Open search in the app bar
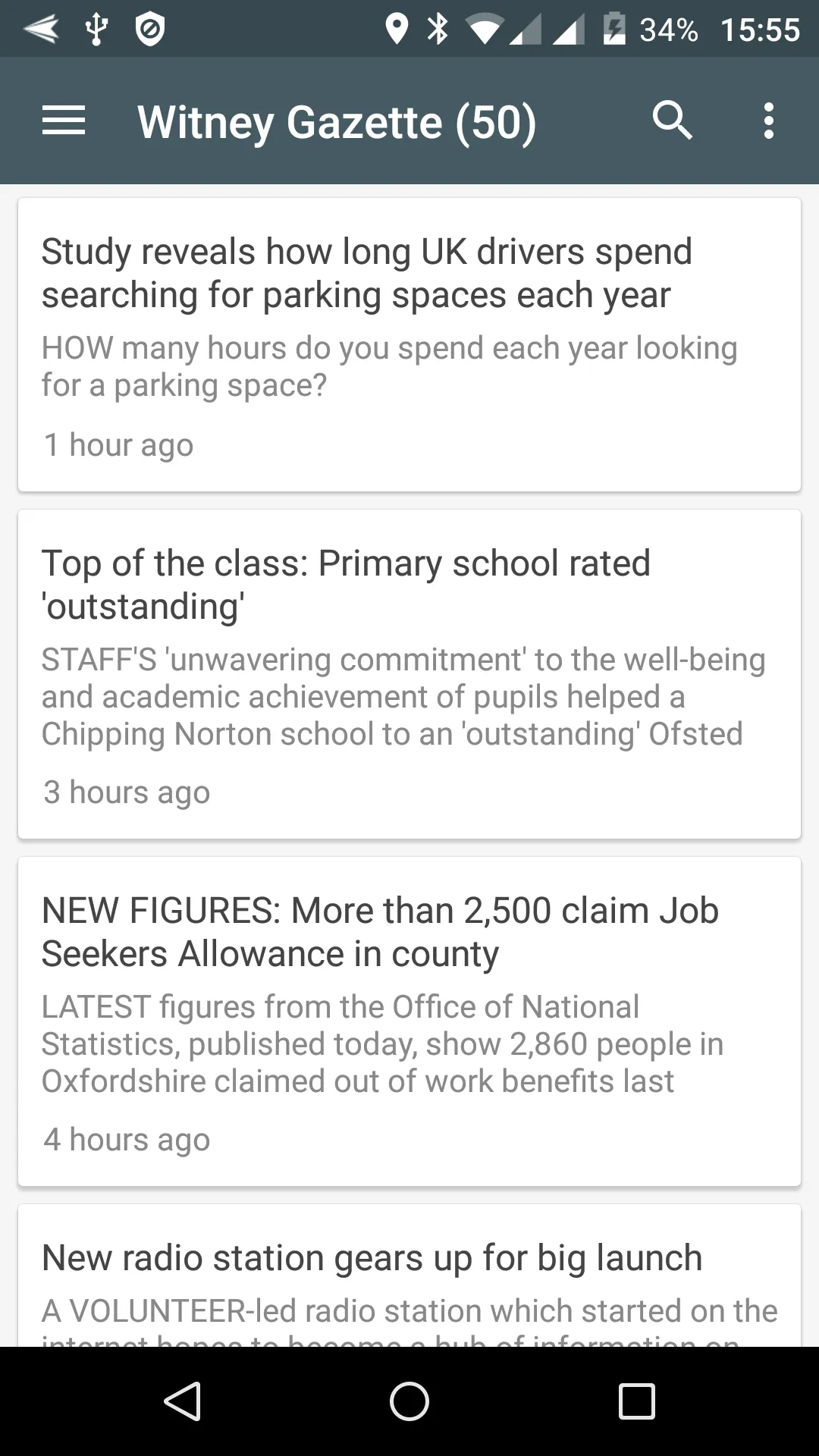819x1456 pixels. [x=672, y=121]
